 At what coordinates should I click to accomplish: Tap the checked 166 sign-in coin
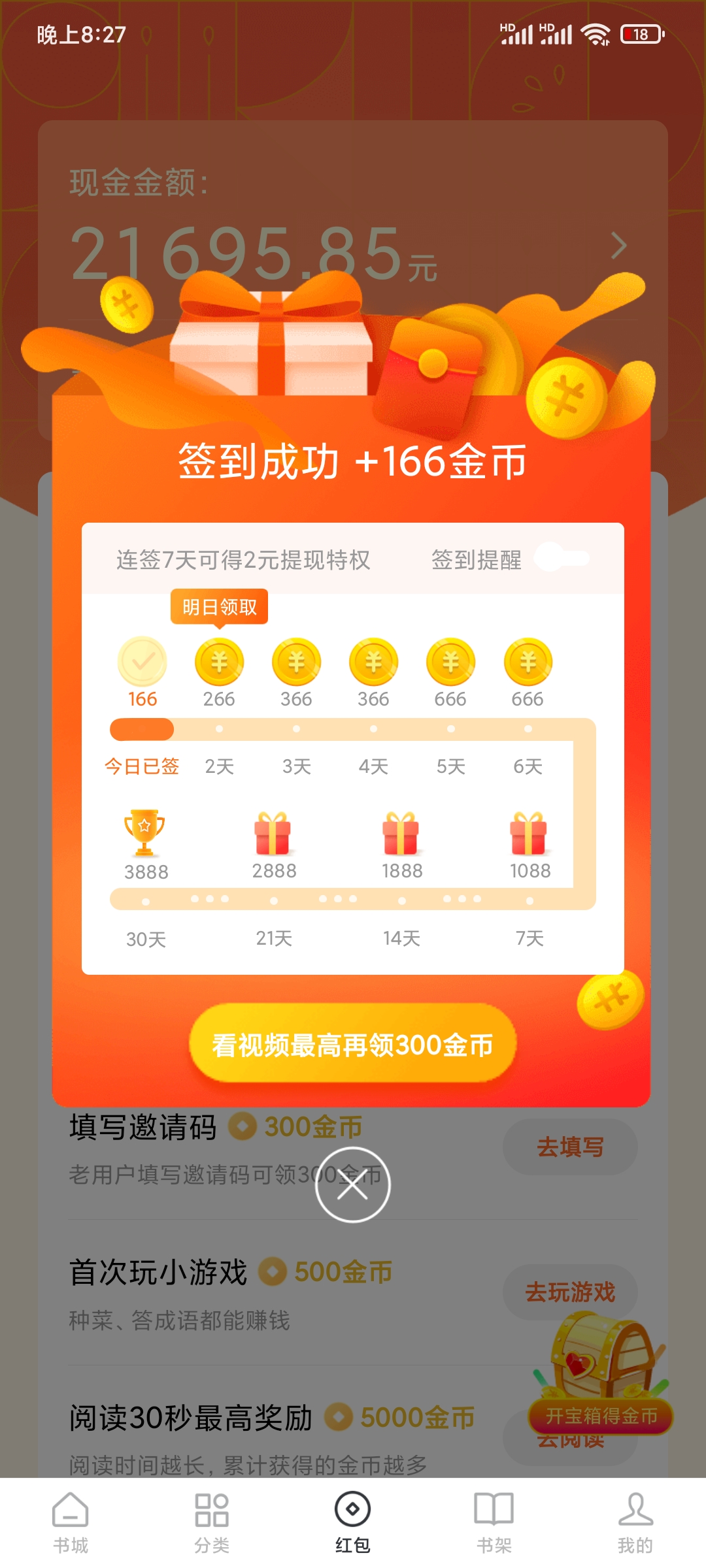pyautogui.click(x=143, y=662)
